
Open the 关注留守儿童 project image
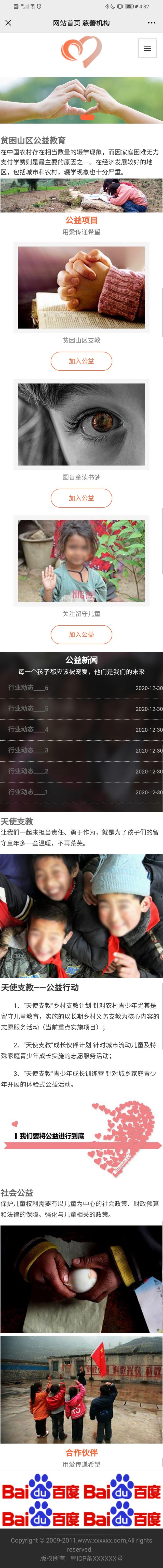coord(81,561)
